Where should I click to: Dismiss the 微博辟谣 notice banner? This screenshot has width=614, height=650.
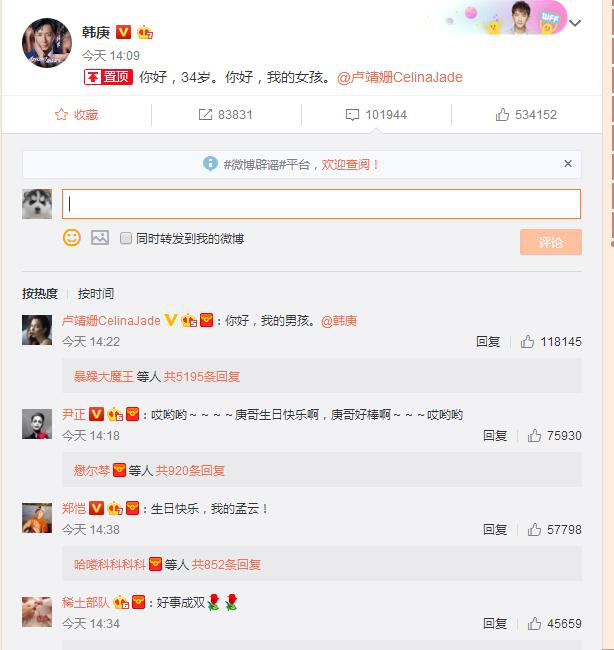pyautogui.click(x=568, y=164)
